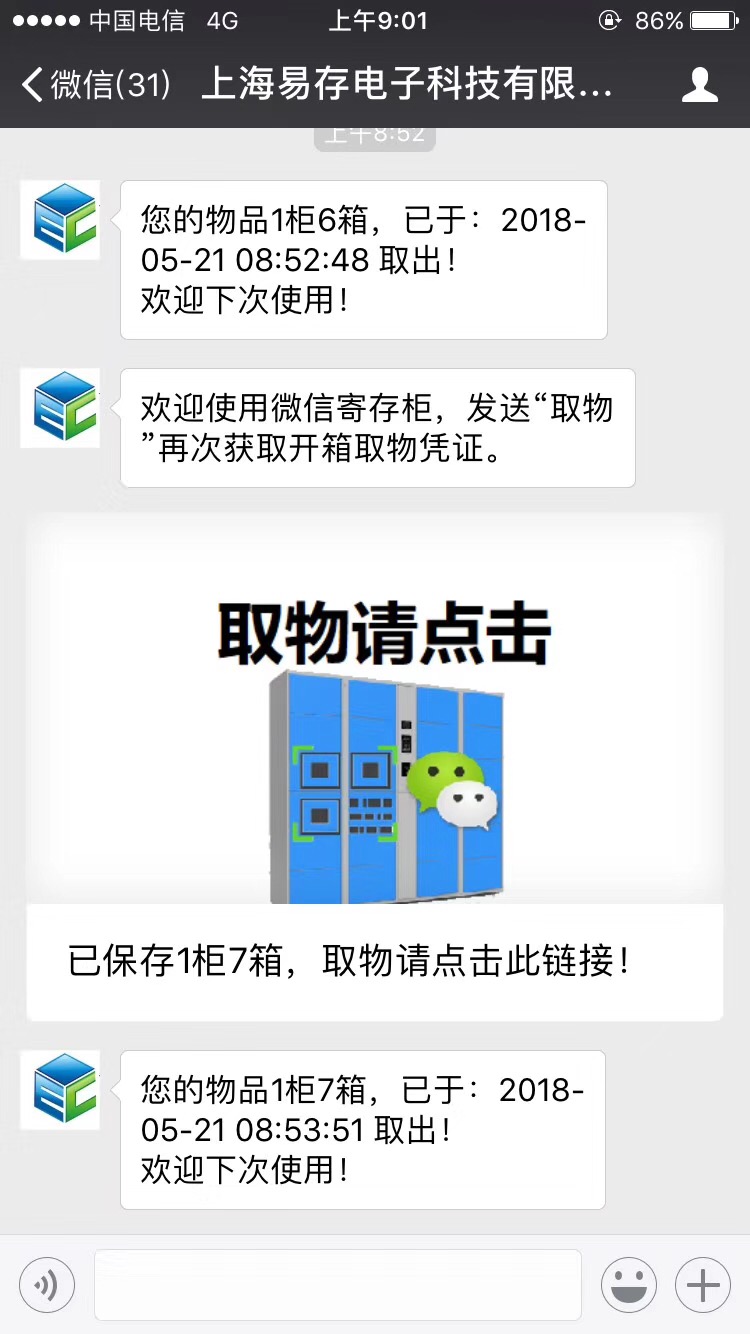Focus the message text field
The image size is (750, 1334).
(338, 1284)
